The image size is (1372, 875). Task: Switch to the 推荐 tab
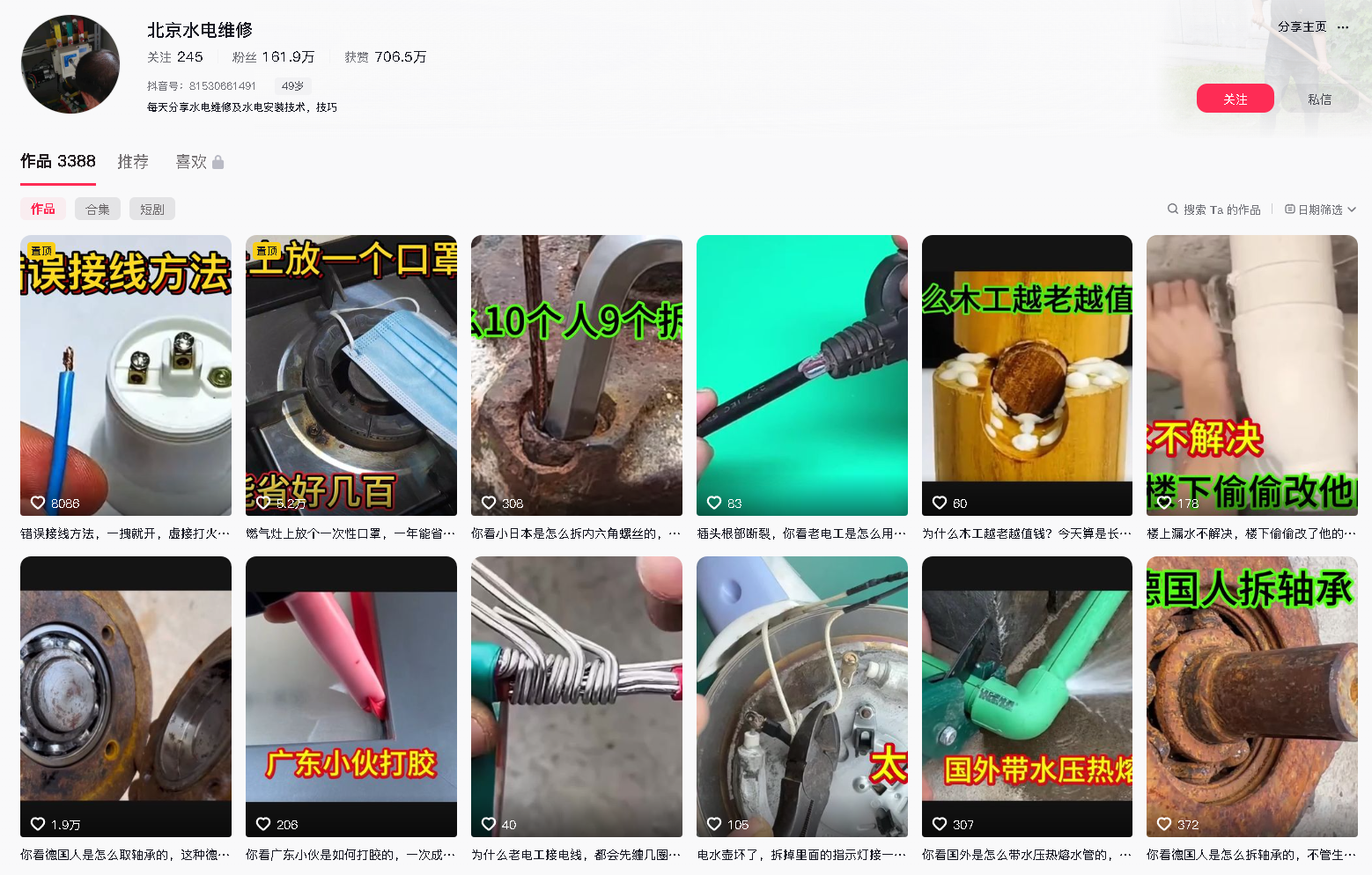coord(133,161)
